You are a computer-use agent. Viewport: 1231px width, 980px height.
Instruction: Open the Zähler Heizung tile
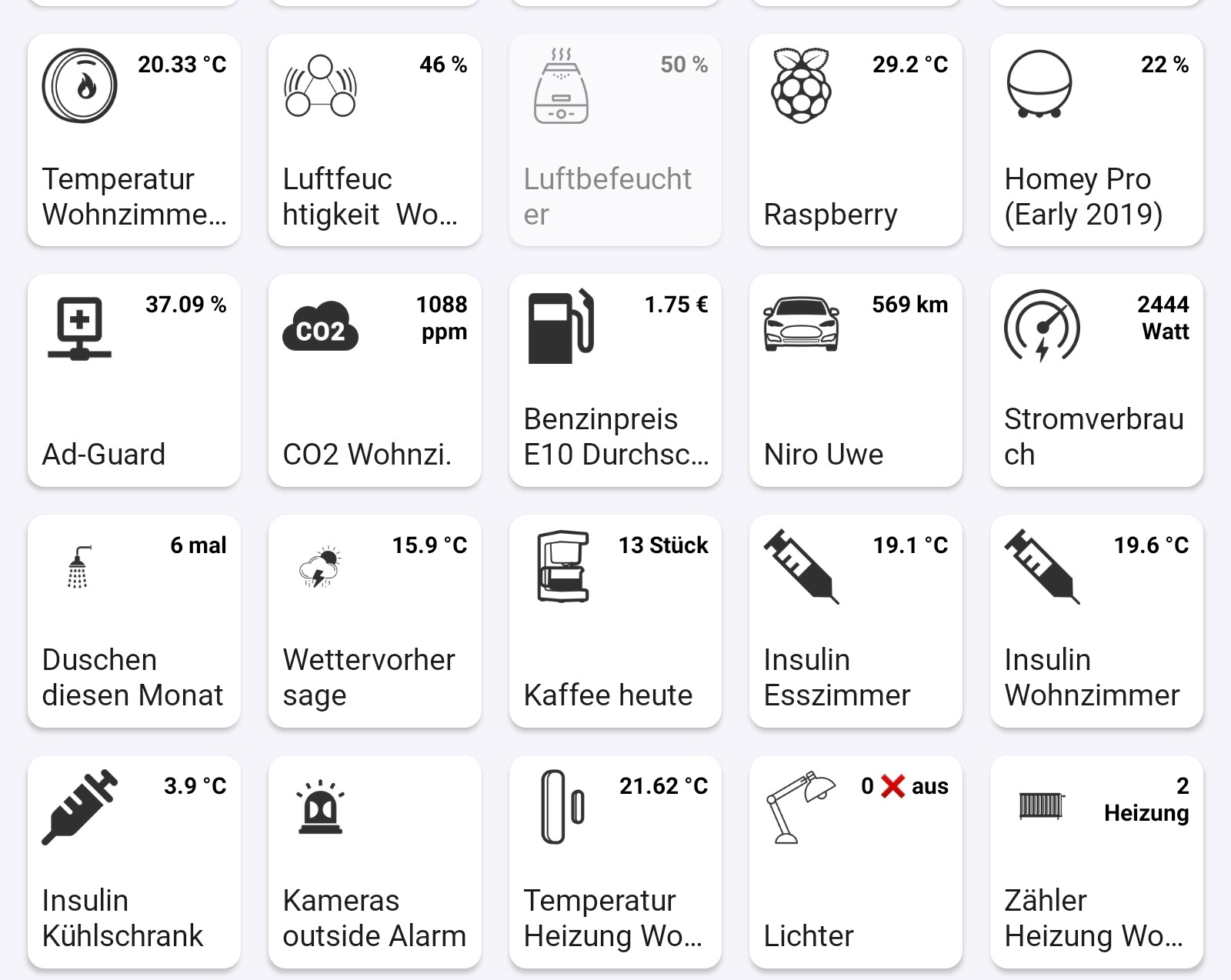coord(1096,862)
